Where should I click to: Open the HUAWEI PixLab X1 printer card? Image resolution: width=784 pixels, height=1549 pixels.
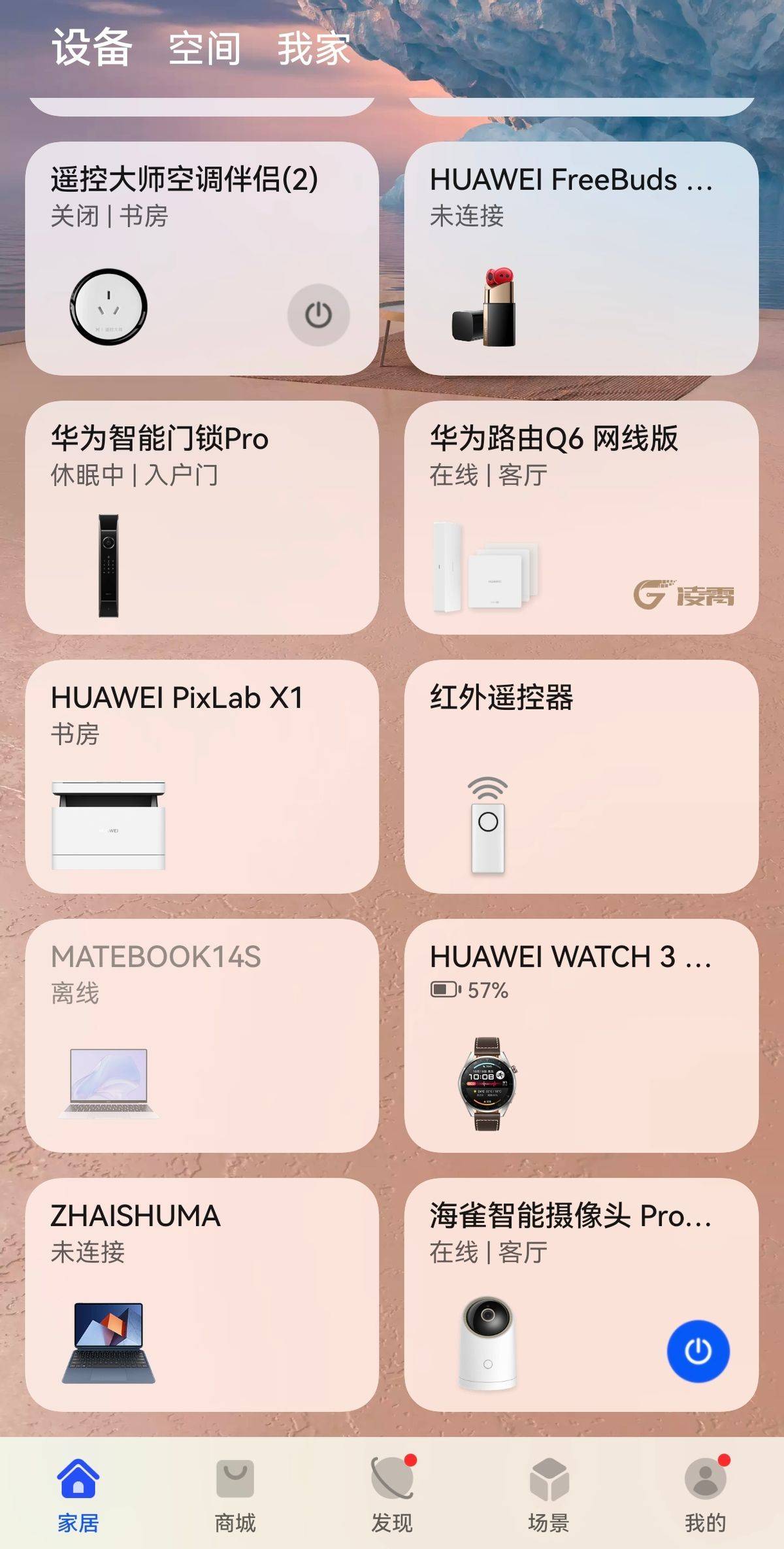click(x=201, y=776)
